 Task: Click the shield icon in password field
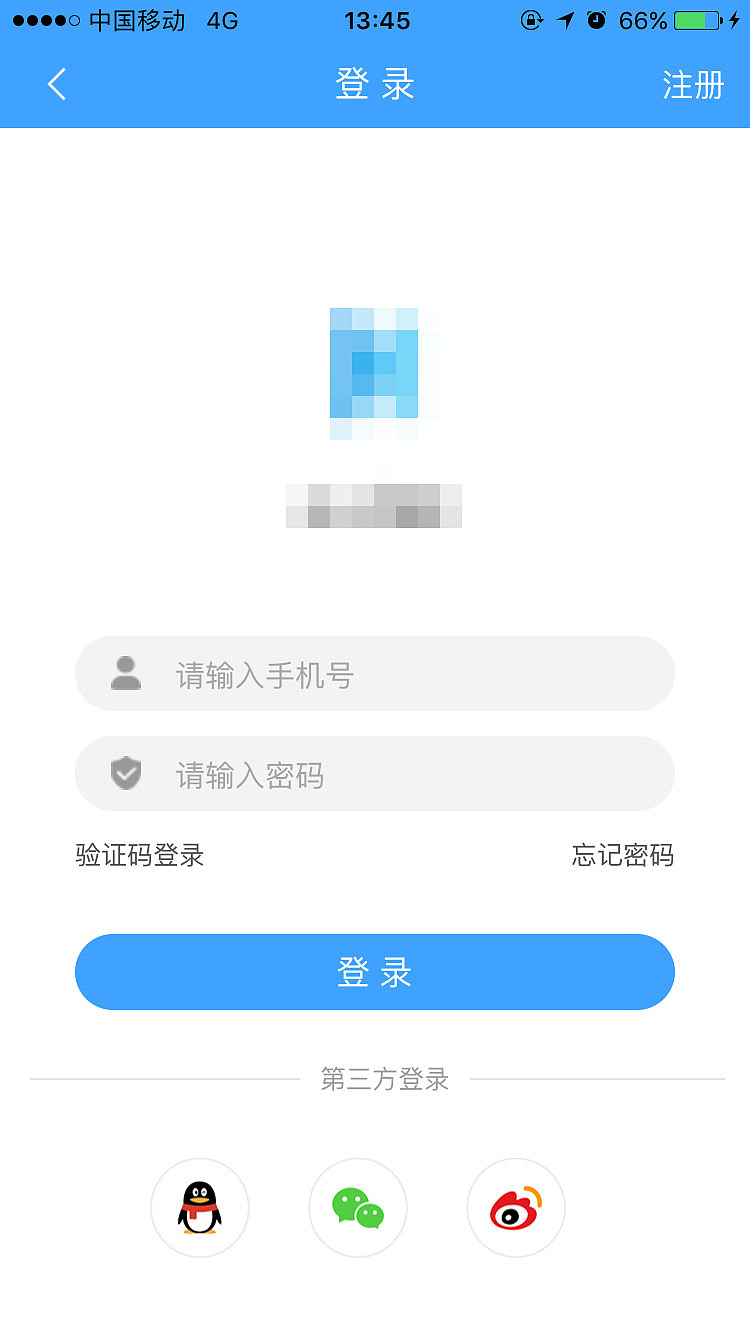[x=124, y=773]
